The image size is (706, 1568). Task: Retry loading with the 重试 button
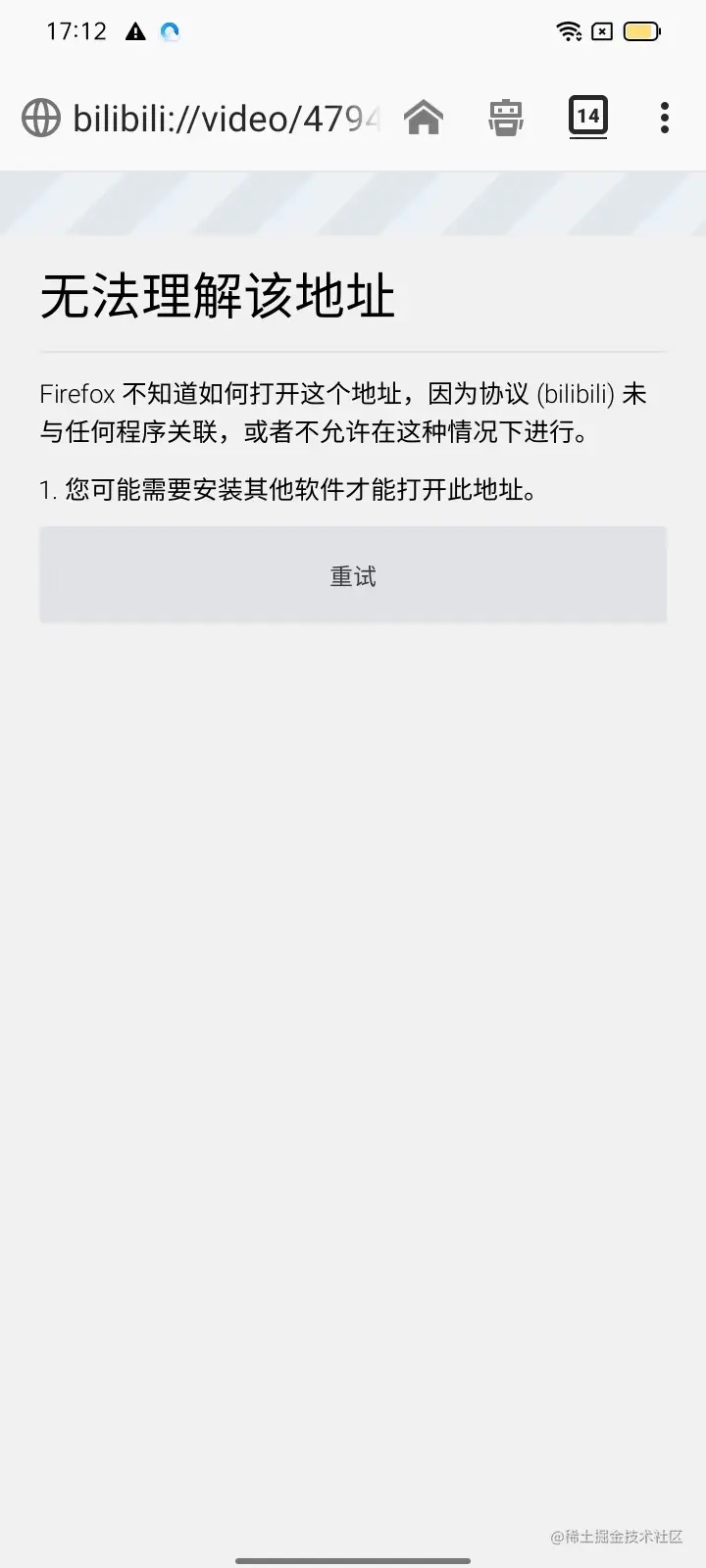[x=353, y=575]
